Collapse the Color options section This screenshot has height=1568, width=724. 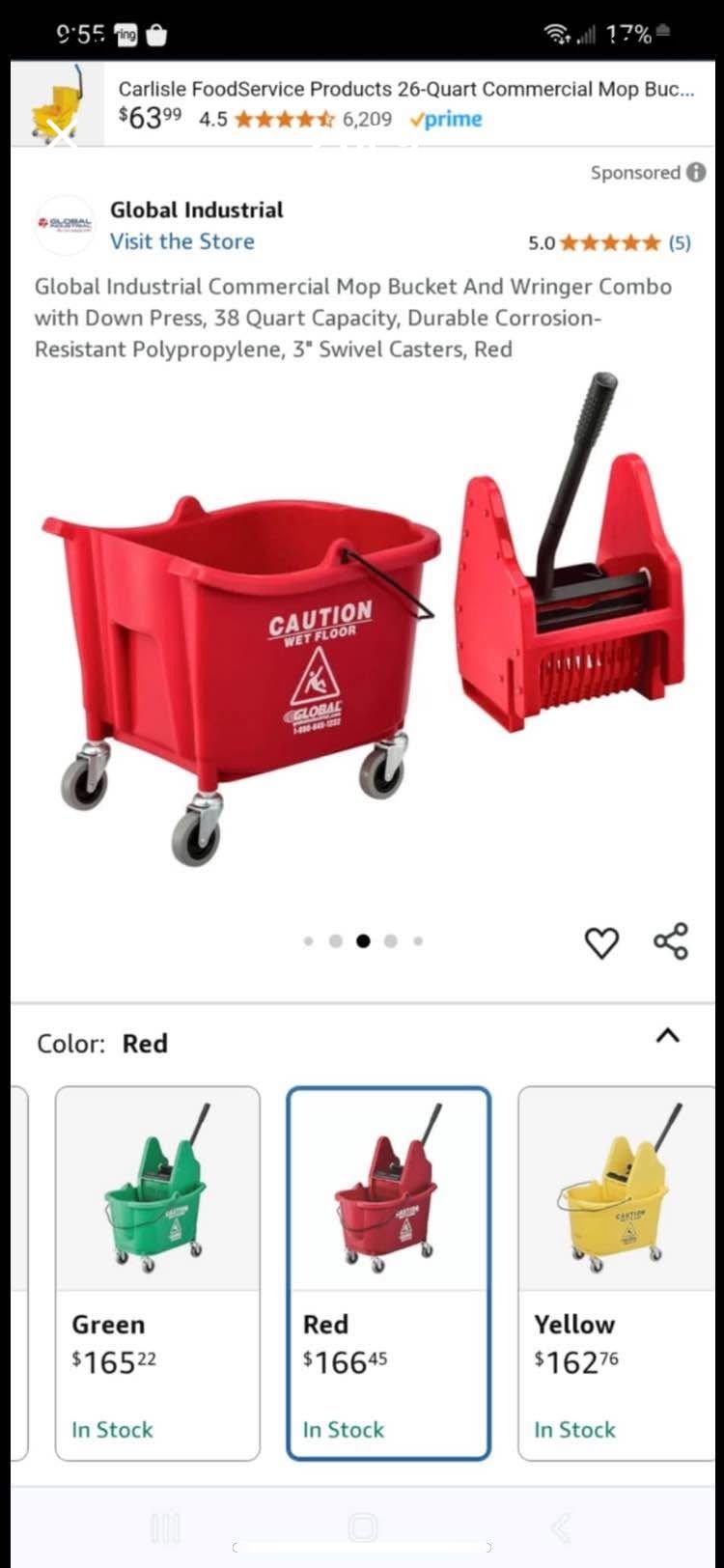pyautogui.click(x=667, y=1036)
